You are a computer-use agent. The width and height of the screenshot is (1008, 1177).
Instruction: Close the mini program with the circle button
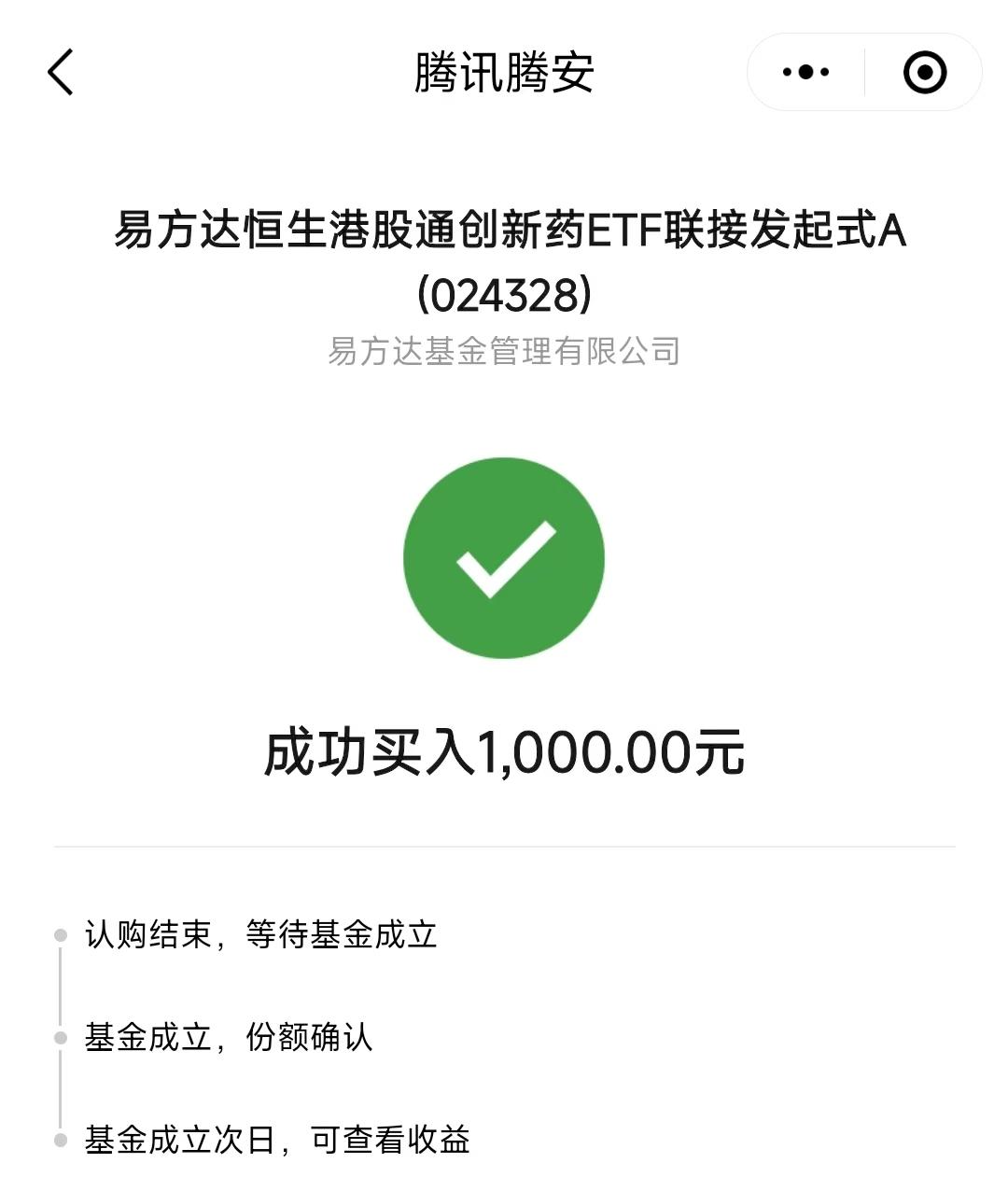point(924,72)
